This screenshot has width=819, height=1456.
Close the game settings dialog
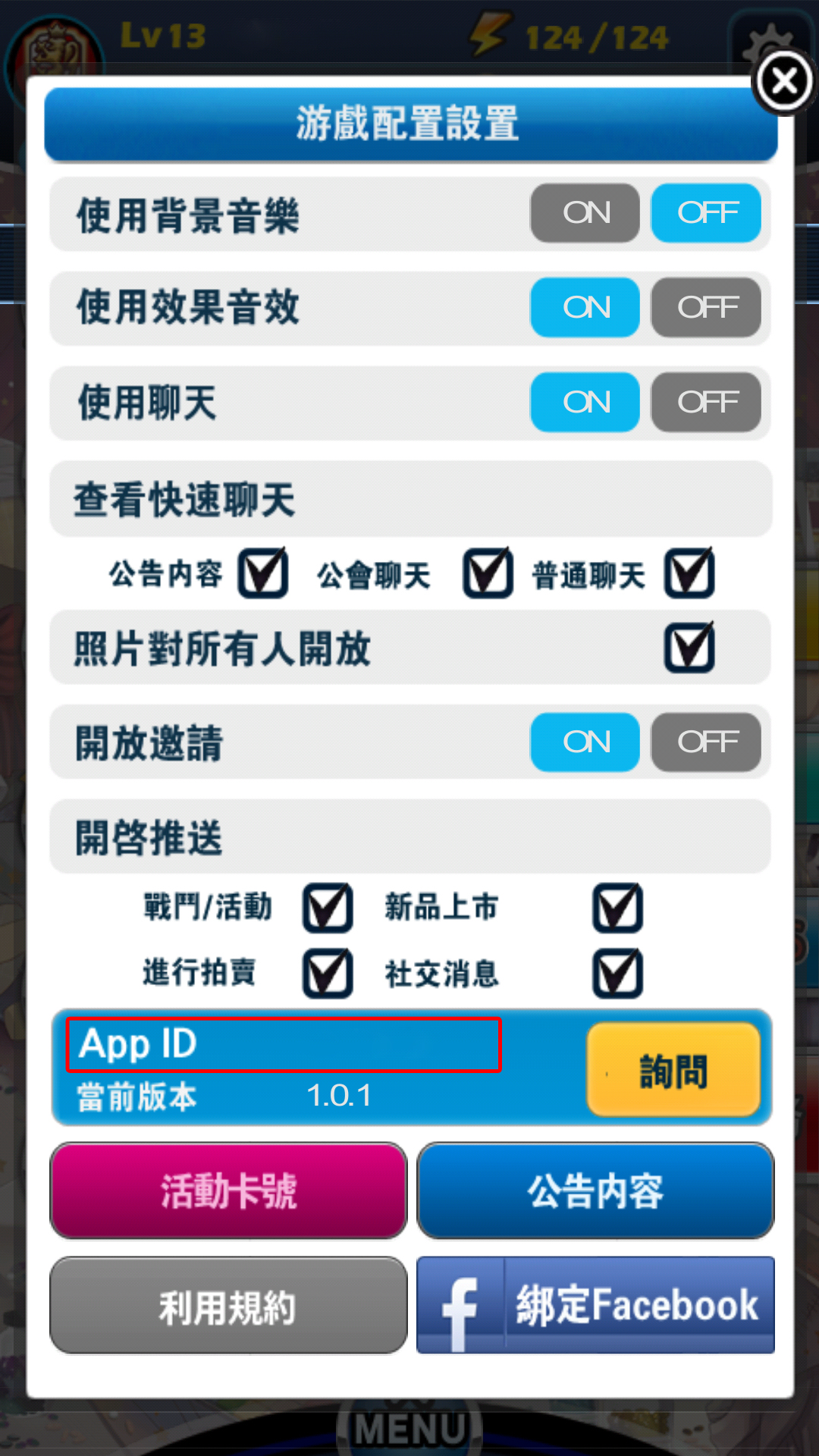tap(784, 81)
